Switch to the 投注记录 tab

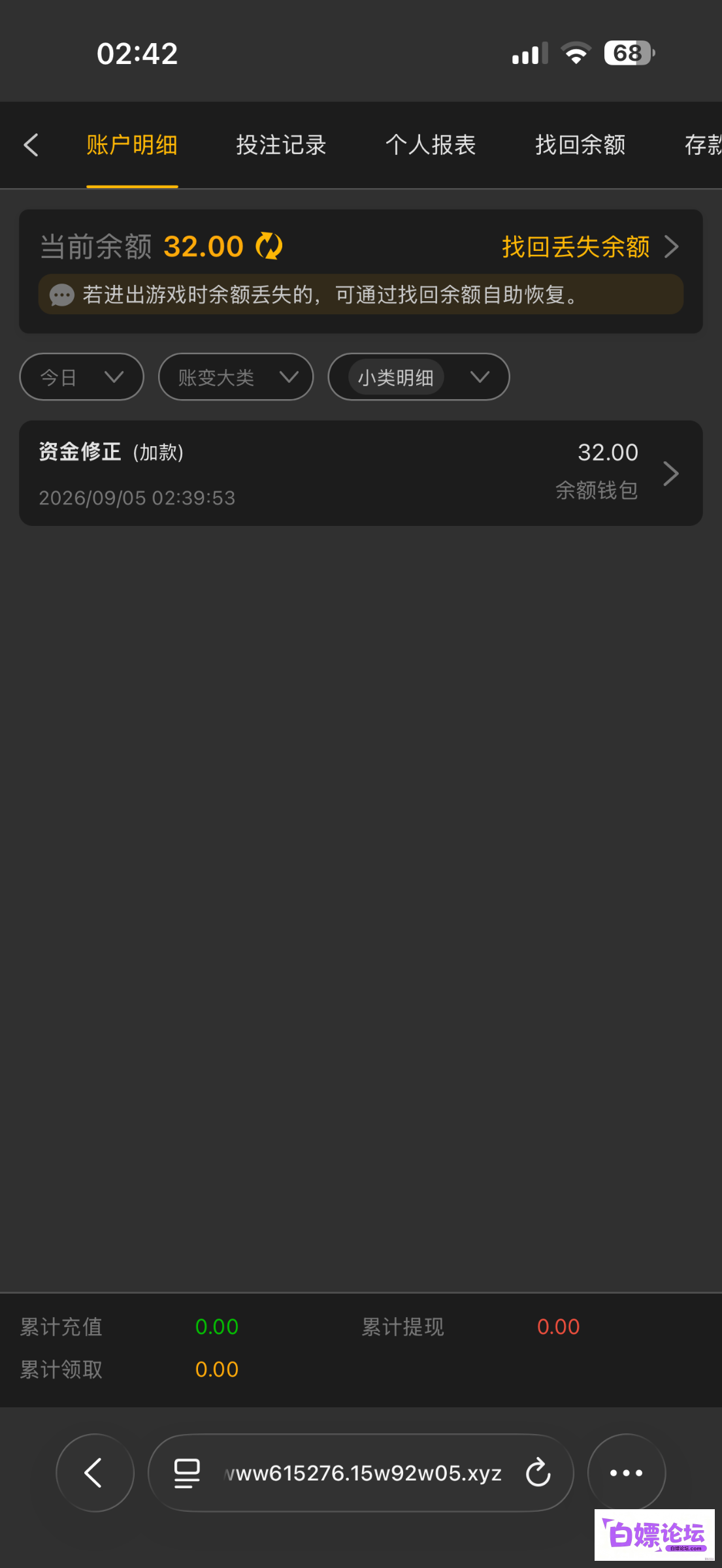[x=281, y=145]
